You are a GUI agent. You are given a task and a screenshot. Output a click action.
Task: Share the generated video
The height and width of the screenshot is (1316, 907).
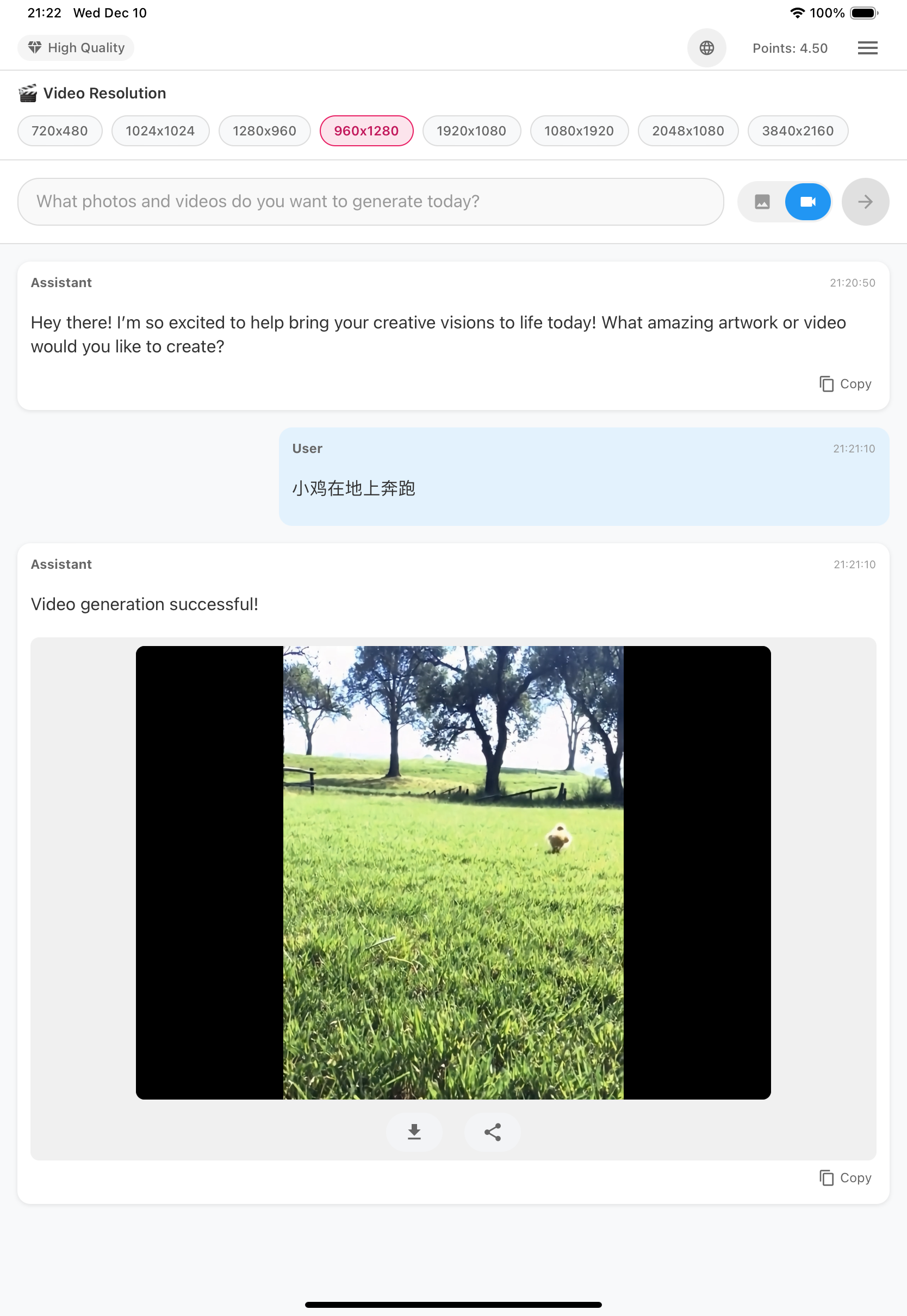pyautogui.click(x=492, y=1132)
